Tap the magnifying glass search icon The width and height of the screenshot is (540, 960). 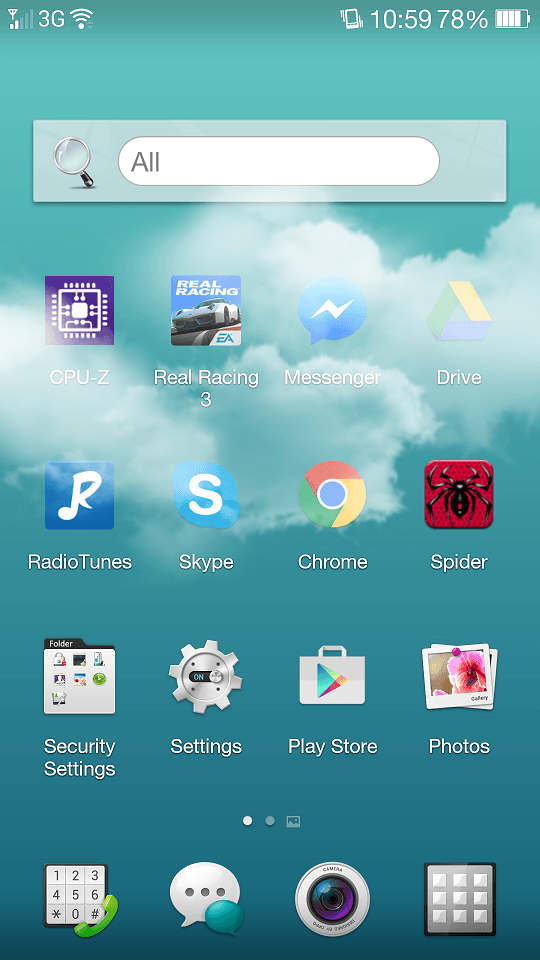click(x=73, y=162)
